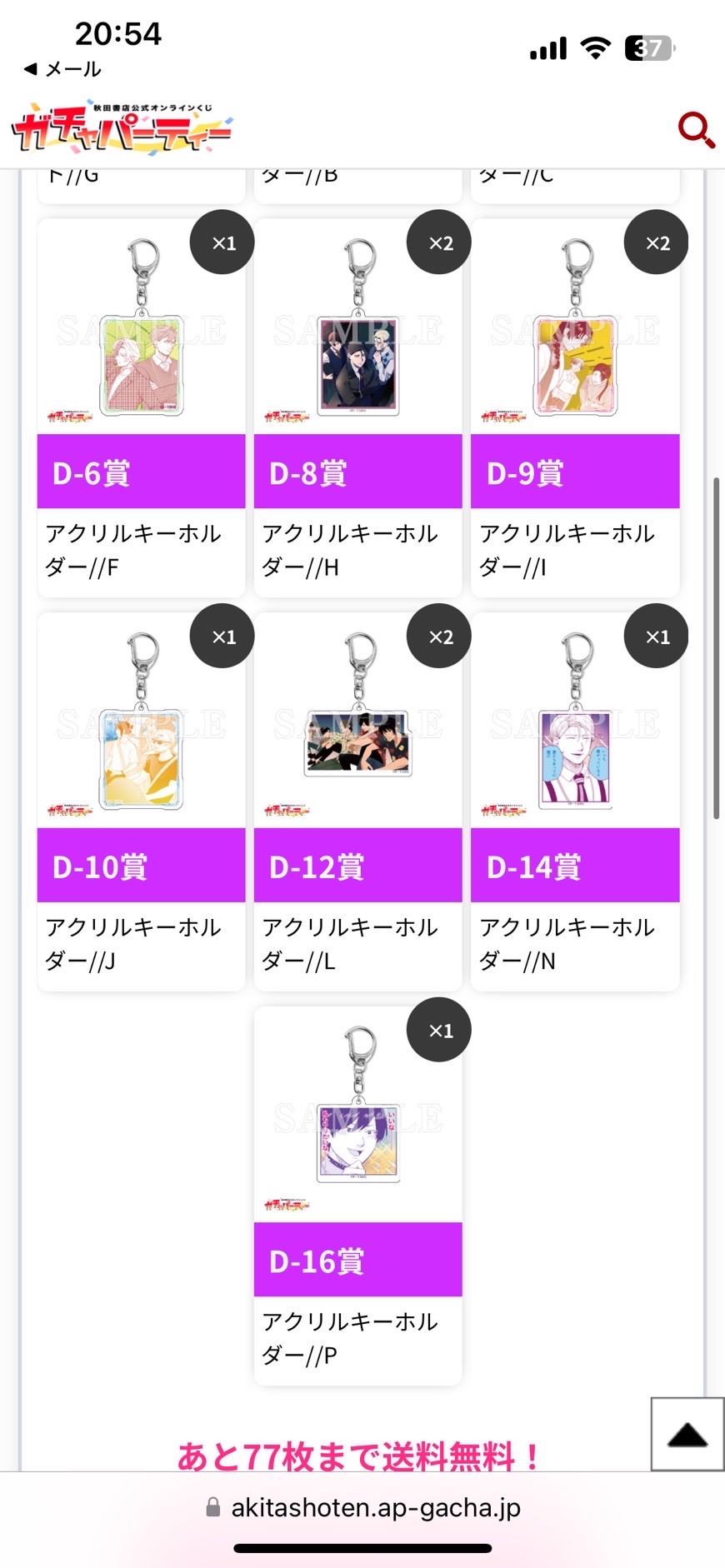The width and height of the screenshot is (725, 1568).
Task: Return to the Mail app
Action: click(x=63, y=69)
